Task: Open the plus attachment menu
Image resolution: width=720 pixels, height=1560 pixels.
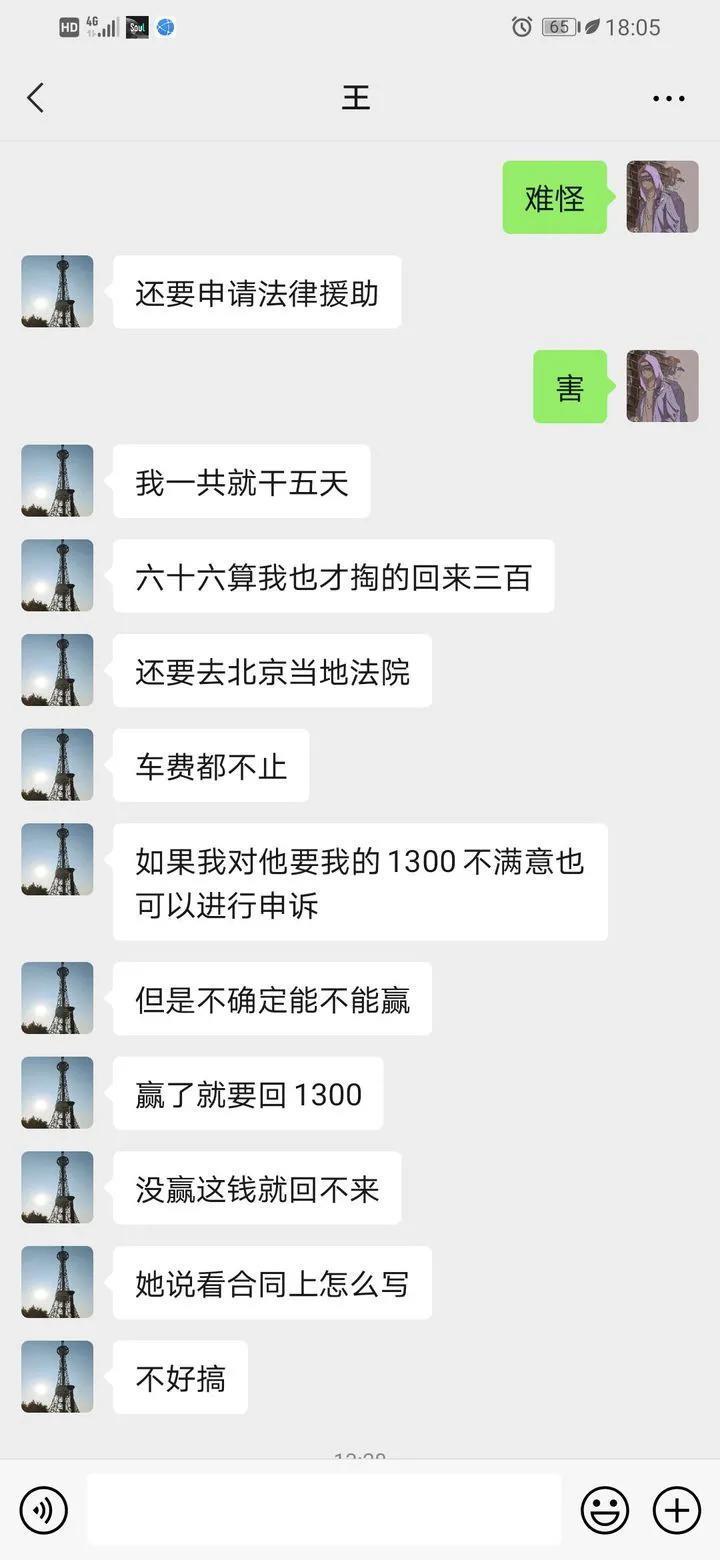Action: tap(677, 1510)
